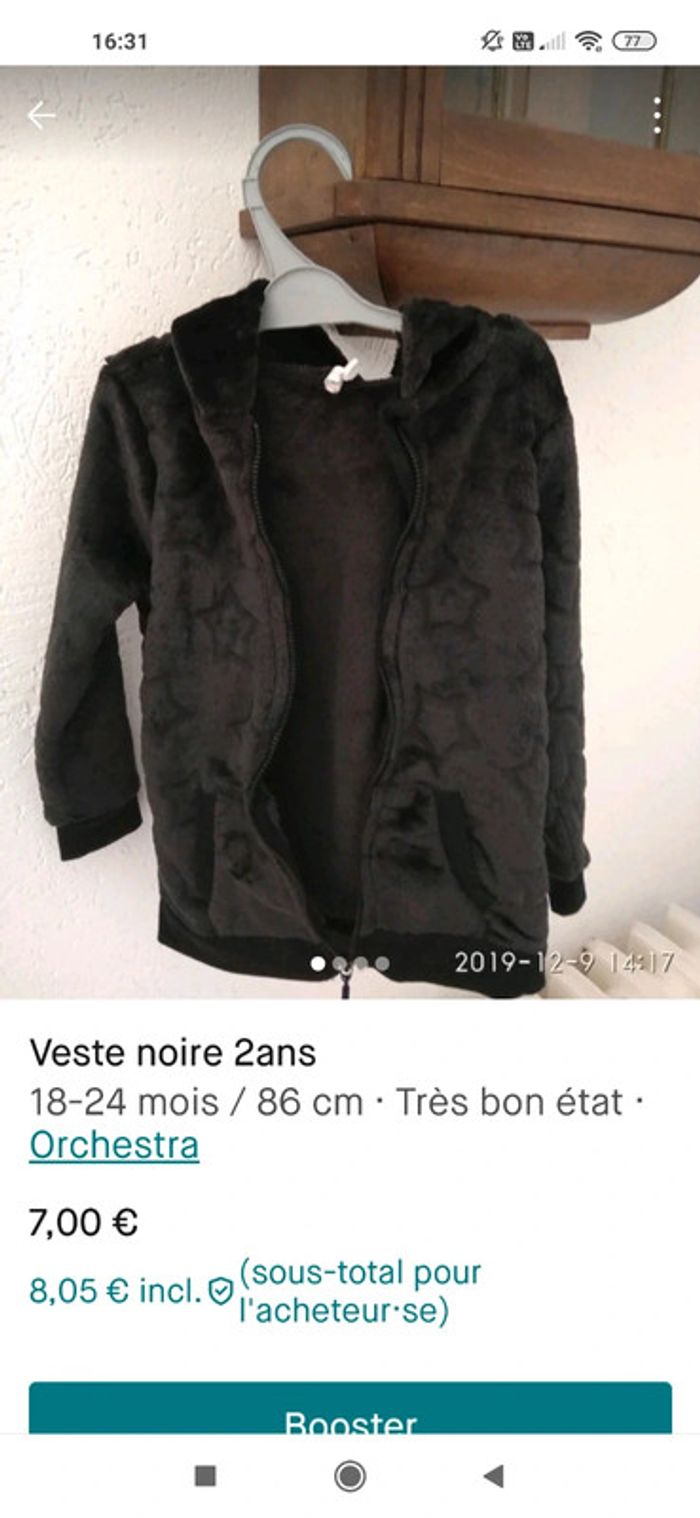This screenshot has height=1518, width=700.
Task: Go back using the top-left arrow
Action: [41, 116]
